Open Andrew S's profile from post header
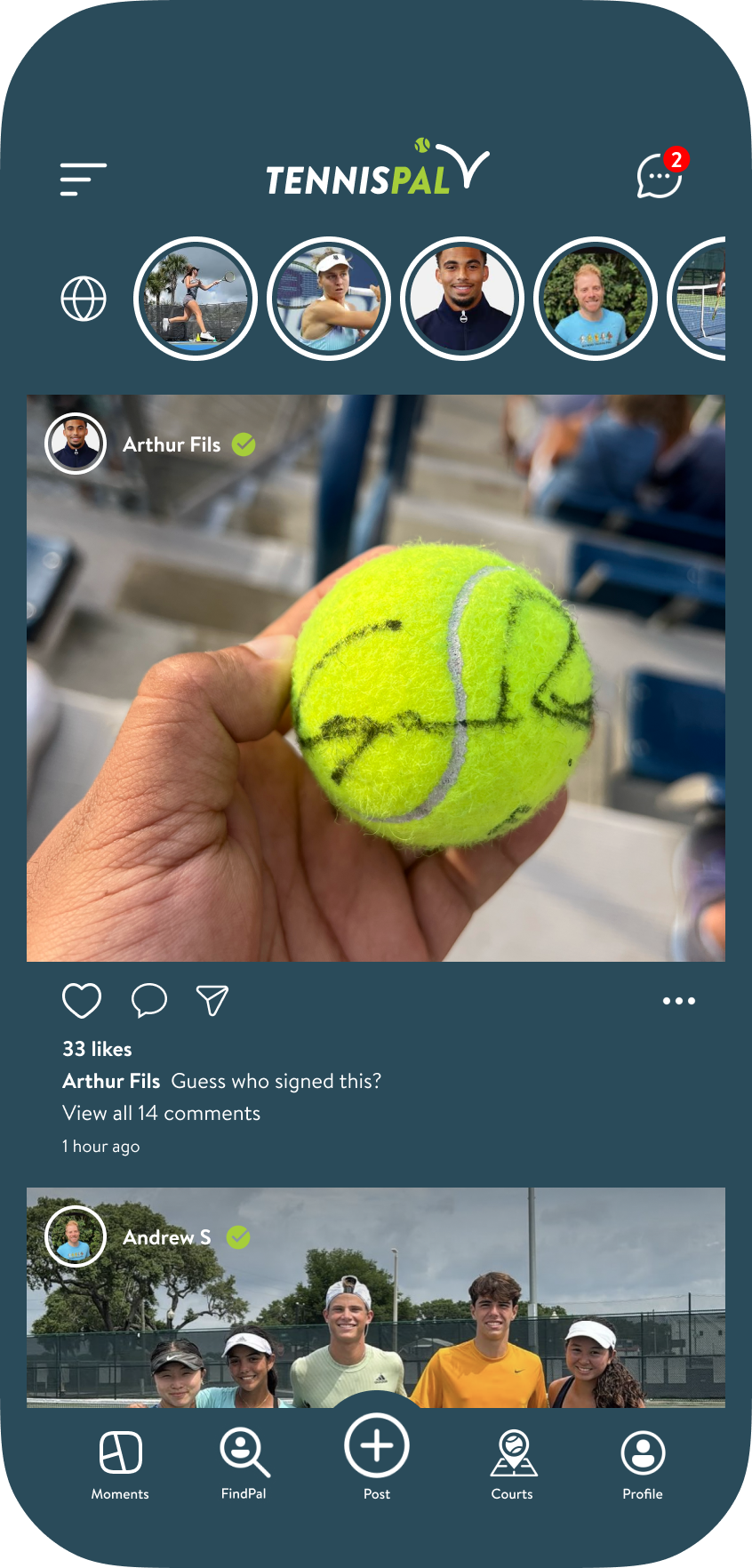The height and width of the screenshot is (1568, 752). pyautogui.click(x=166, y=1237)
